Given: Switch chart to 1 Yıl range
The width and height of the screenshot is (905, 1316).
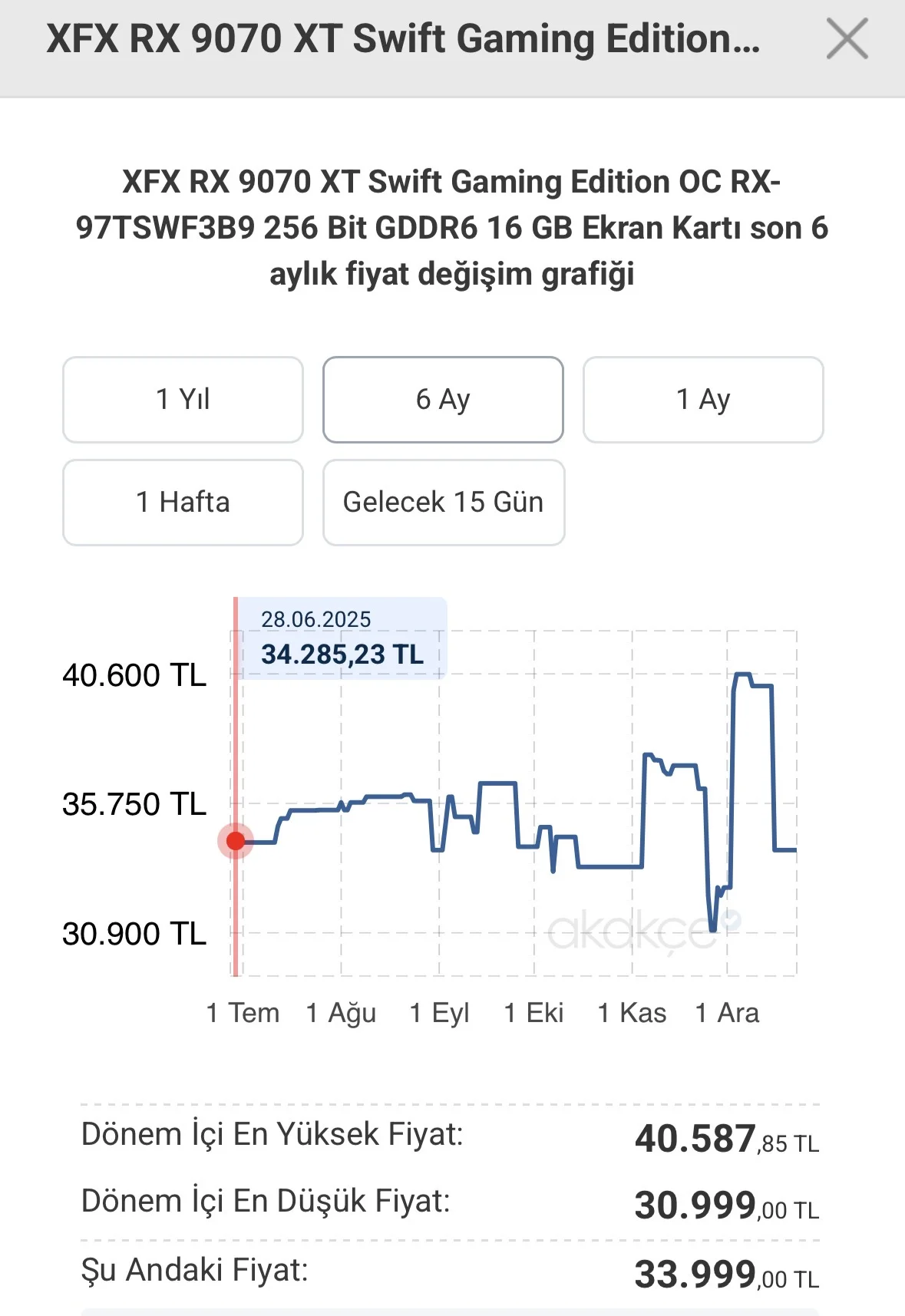Looking at the screenshot, I should (x=183, y=400).
